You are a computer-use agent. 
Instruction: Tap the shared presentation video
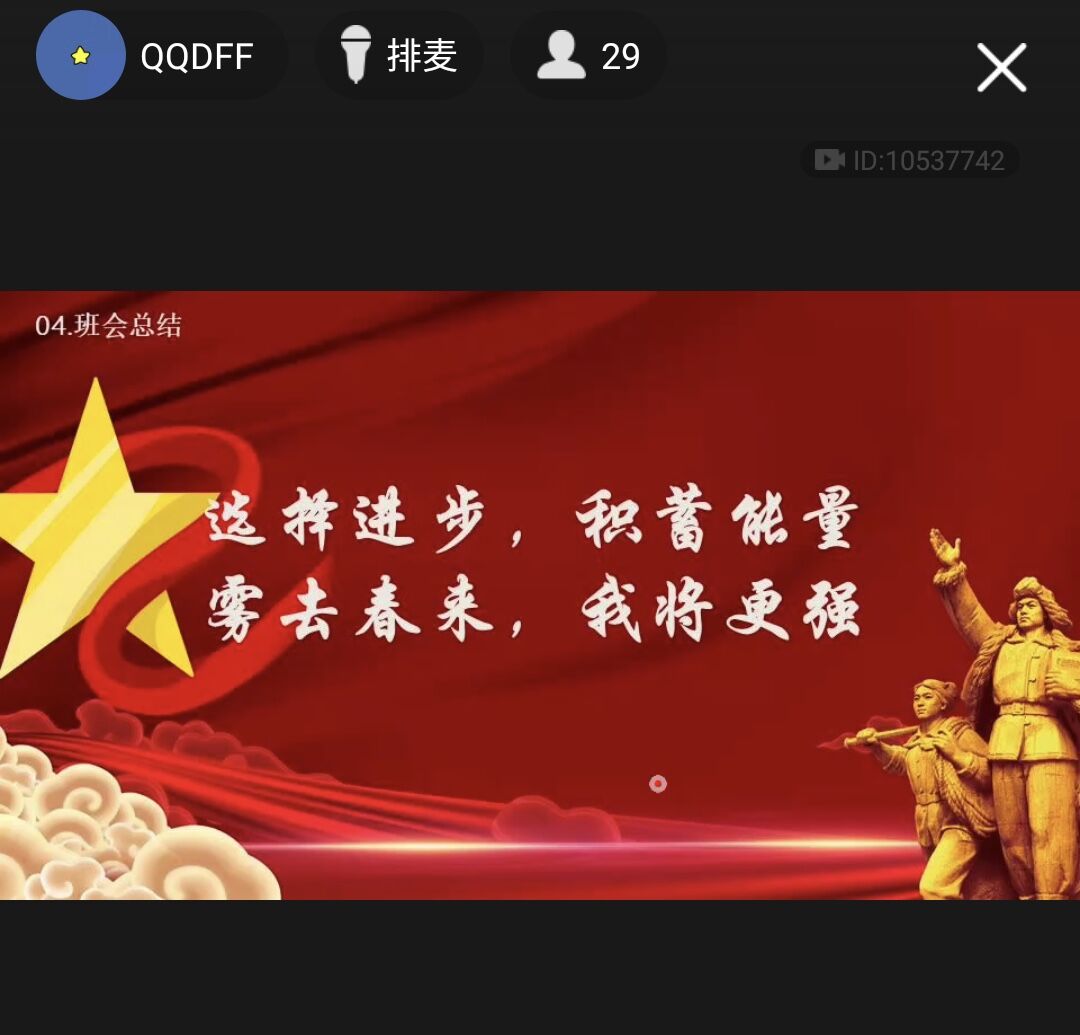[x=540, y=595]
